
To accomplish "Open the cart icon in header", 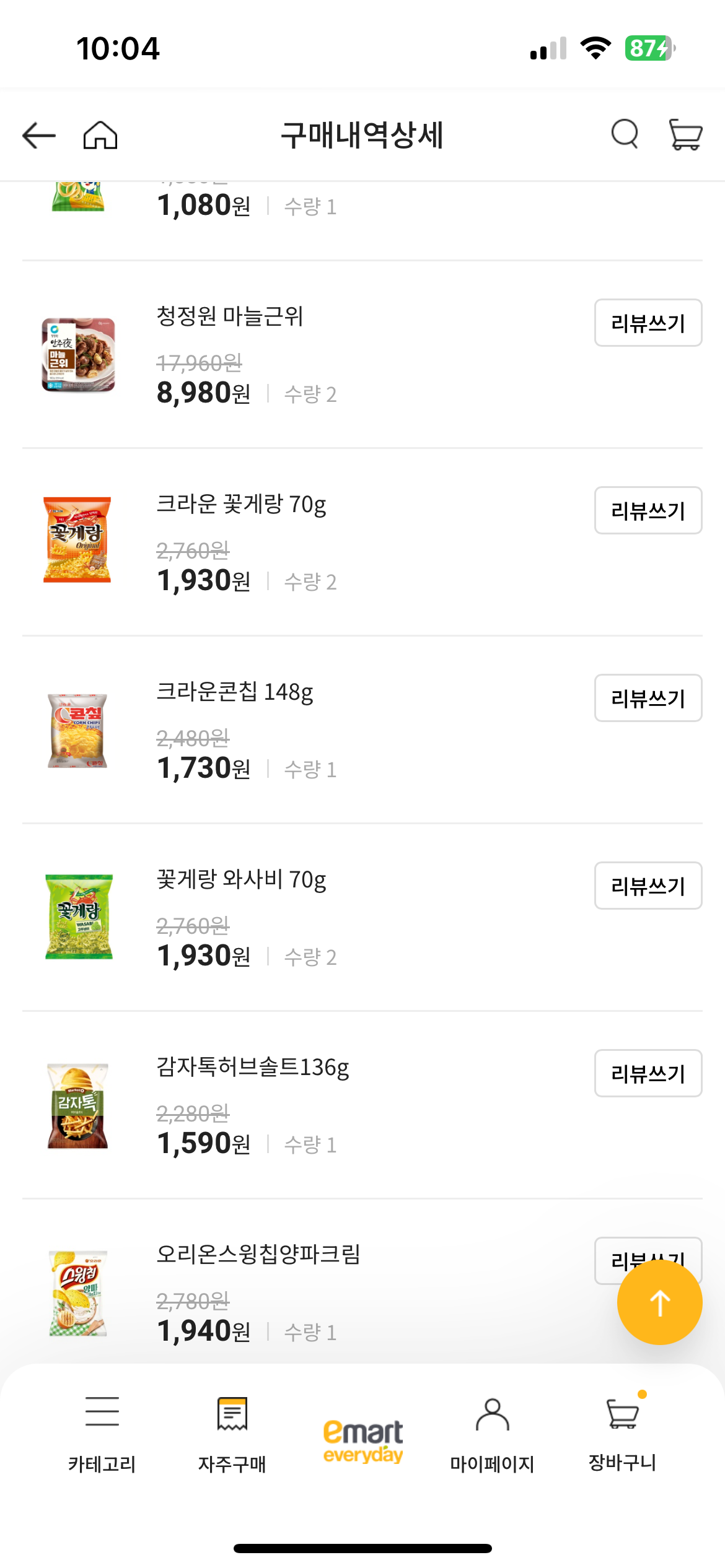I will coord(685,135).
